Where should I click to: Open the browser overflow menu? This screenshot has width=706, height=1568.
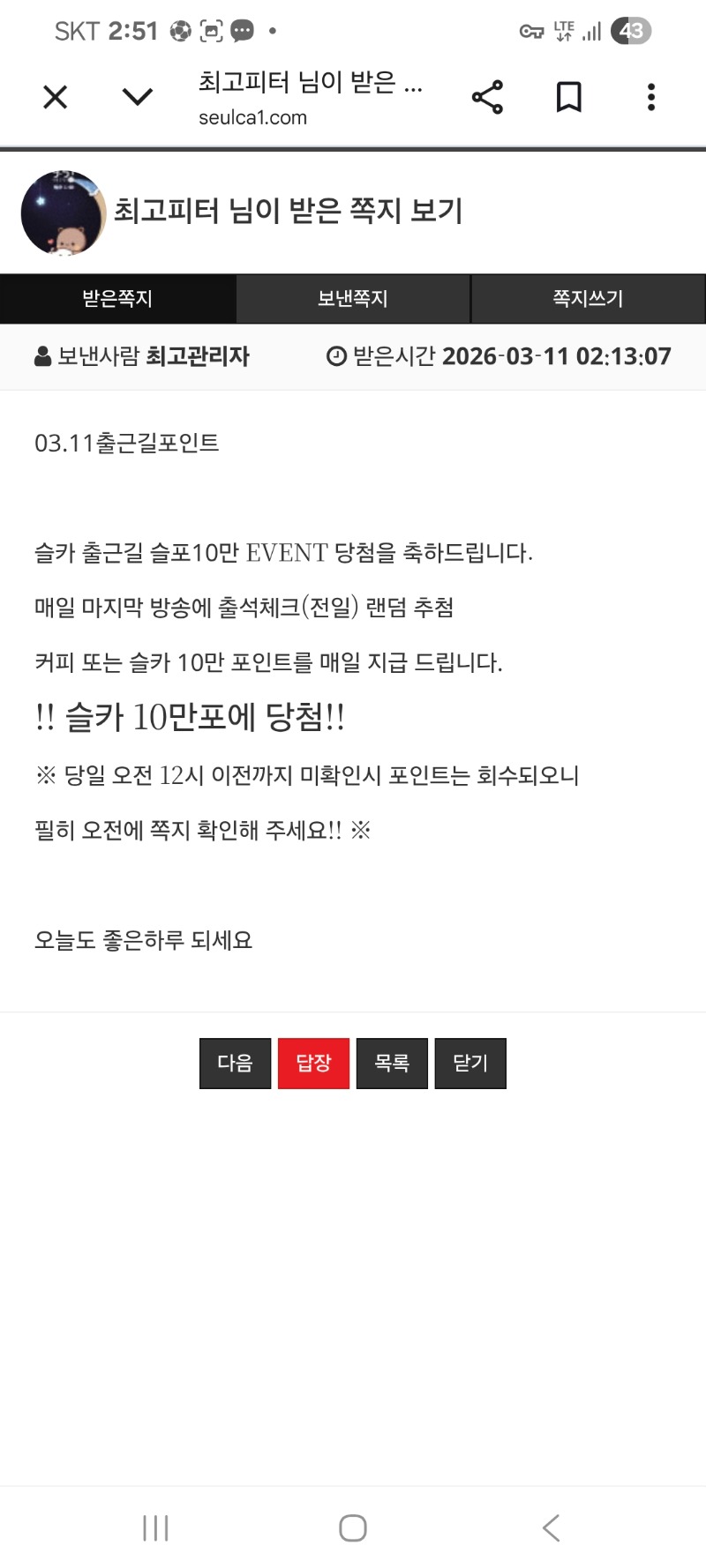tap(651, 97)
